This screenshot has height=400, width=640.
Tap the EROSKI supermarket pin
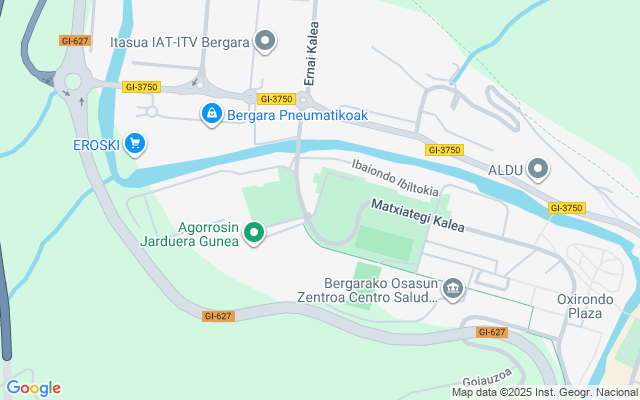pyautogui.click(x=136, y=145)
